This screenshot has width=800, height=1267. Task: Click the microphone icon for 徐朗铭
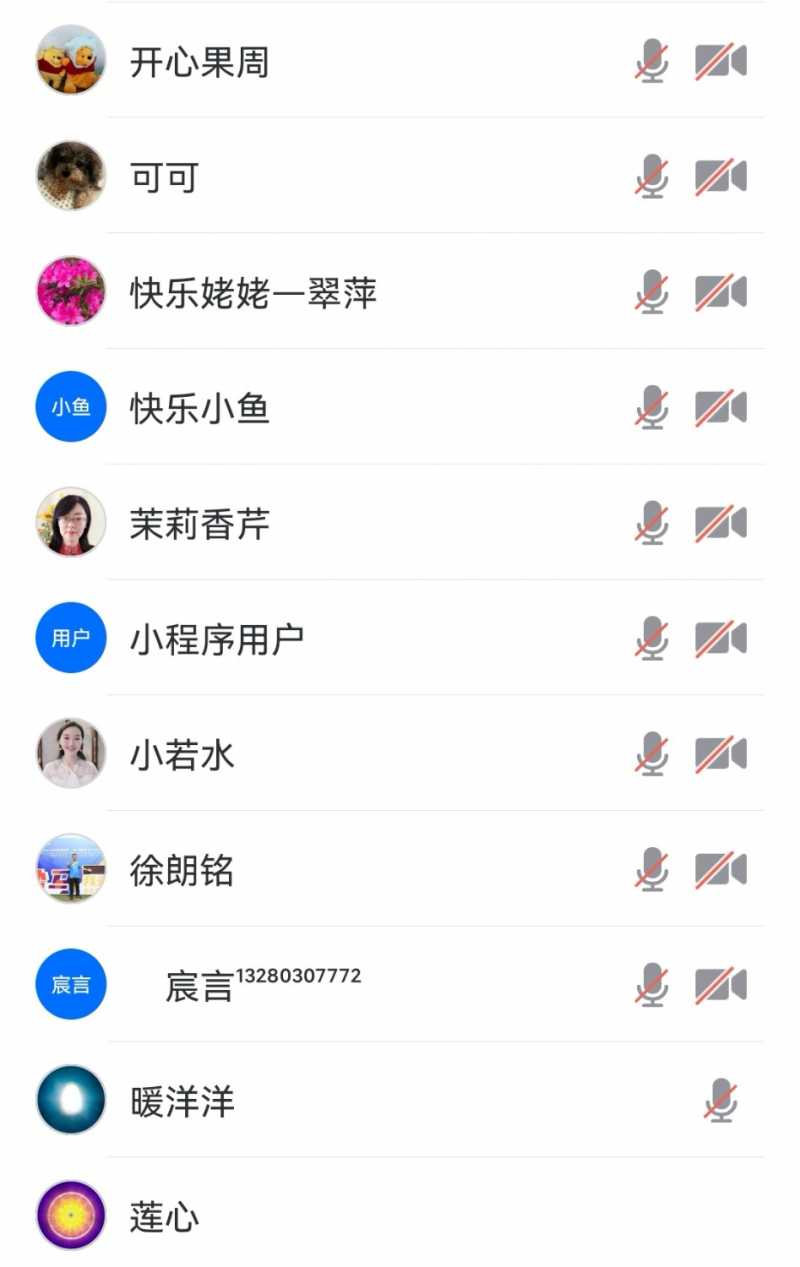coord(650,869)
